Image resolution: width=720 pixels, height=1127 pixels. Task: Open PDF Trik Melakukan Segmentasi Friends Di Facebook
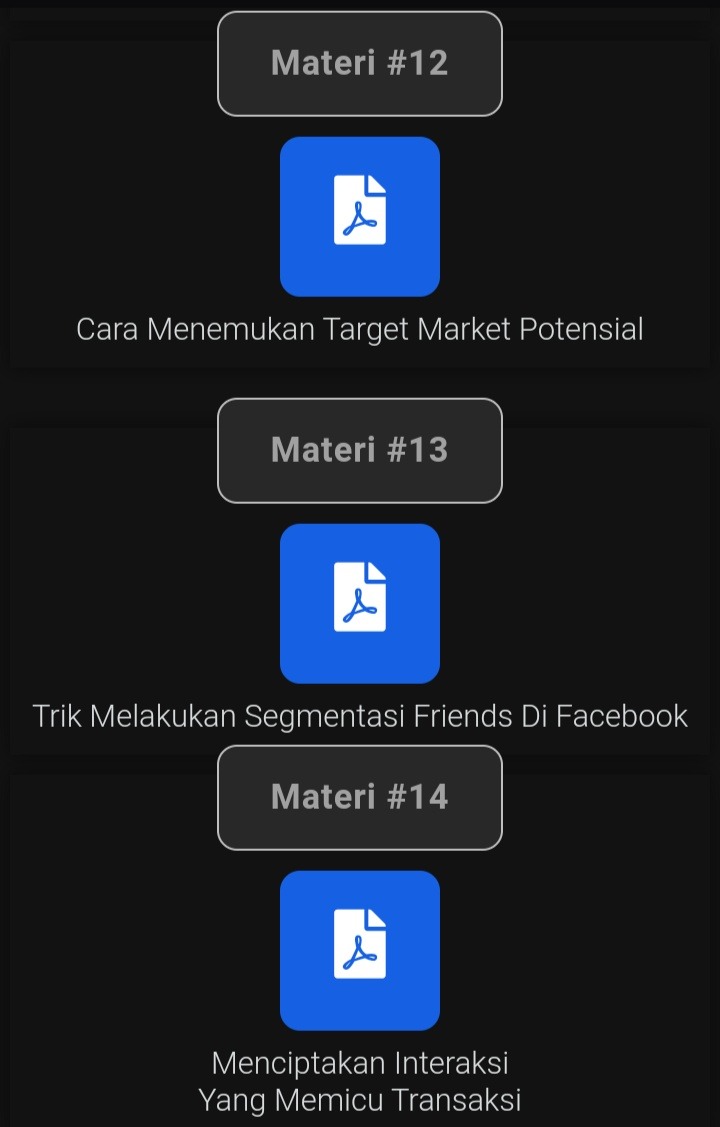(360, 604)
